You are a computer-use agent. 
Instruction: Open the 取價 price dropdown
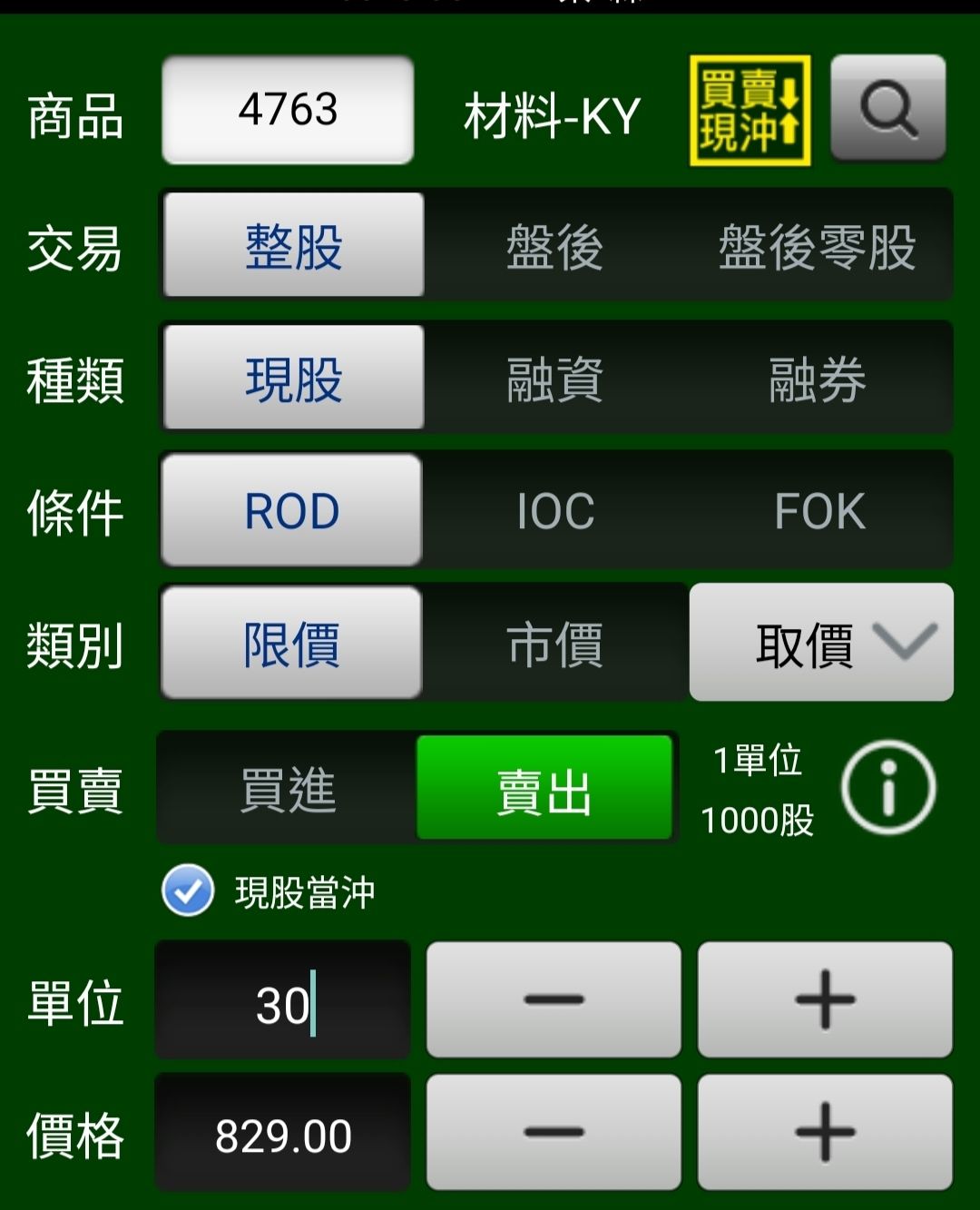819,643
